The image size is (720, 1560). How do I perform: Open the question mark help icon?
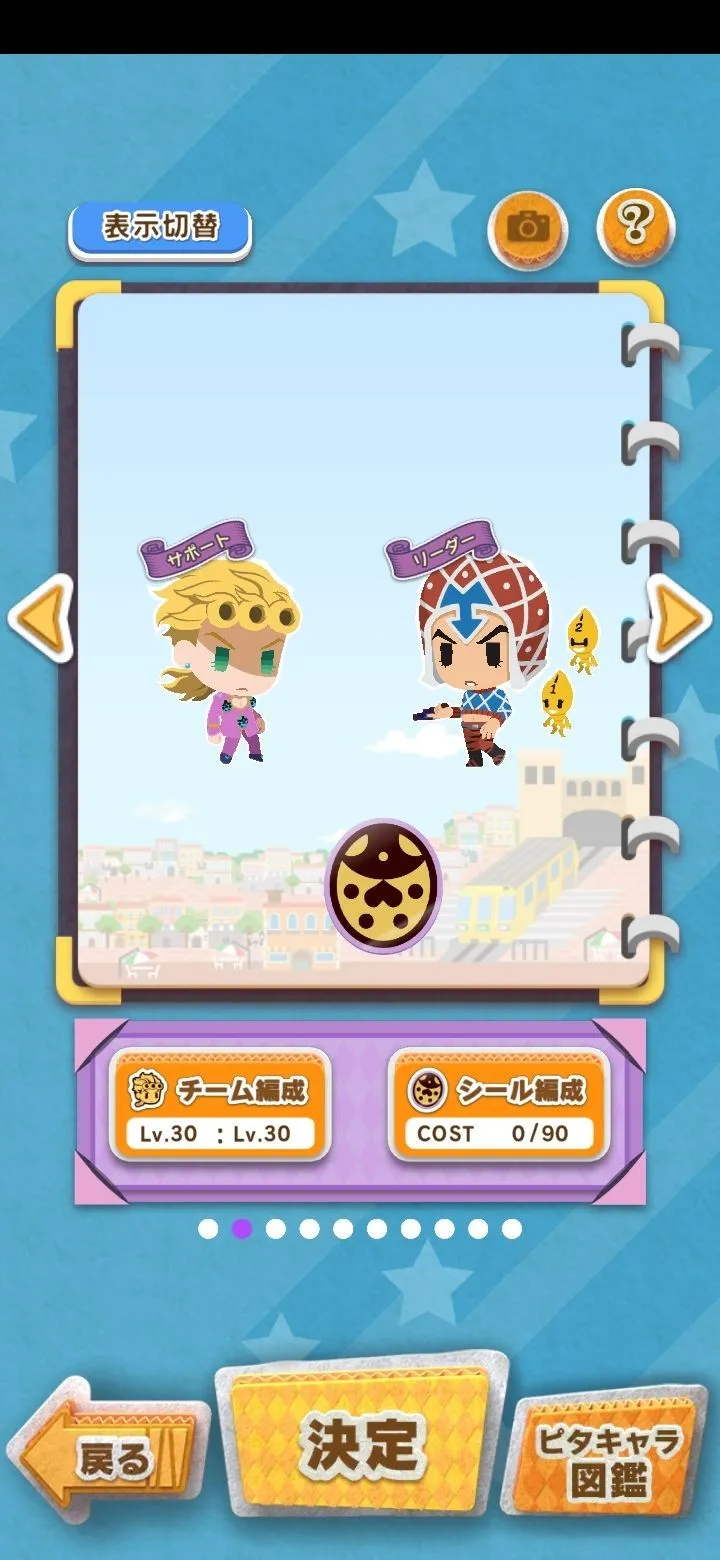click(x=636, y=227)
